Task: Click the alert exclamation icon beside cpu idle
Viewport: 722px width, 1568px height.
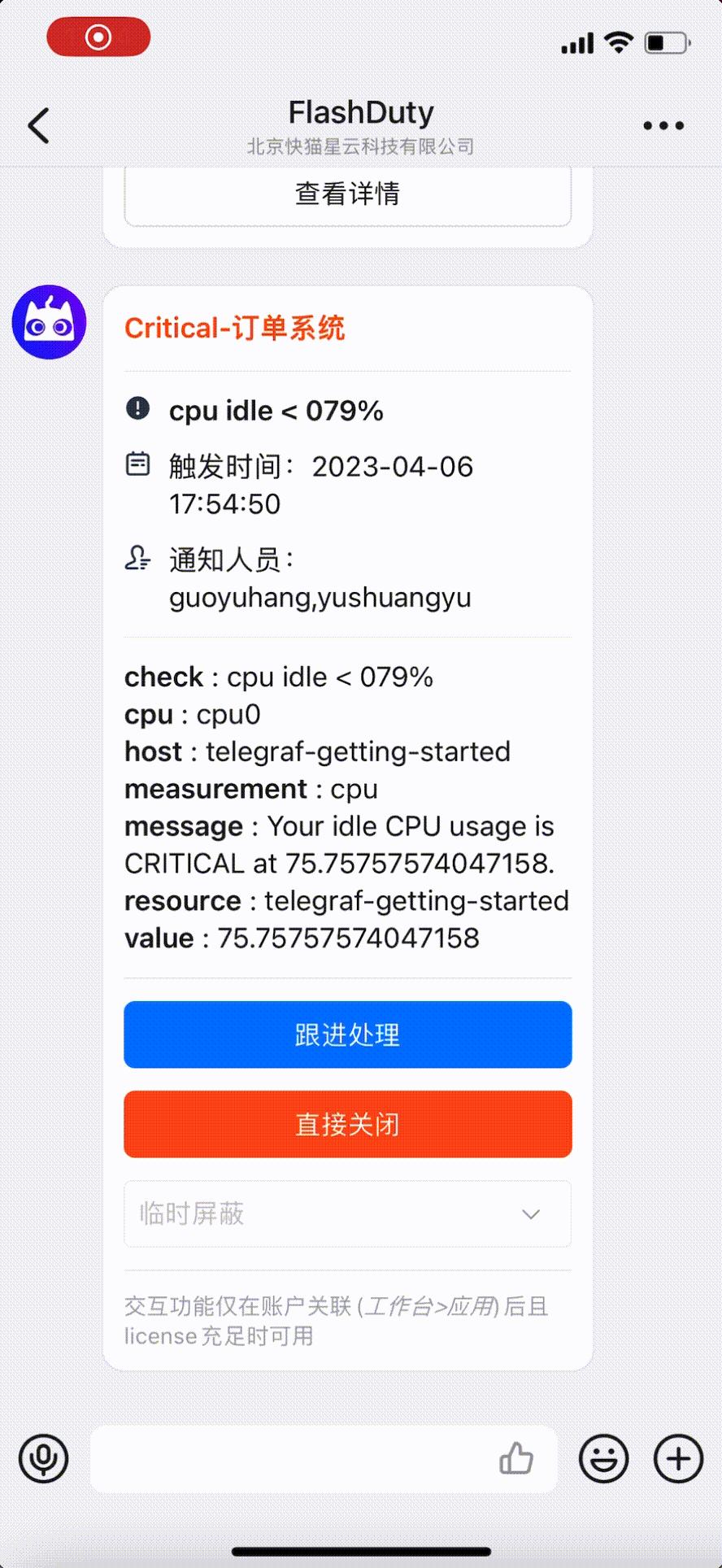Action: click(x=138, y=410)
